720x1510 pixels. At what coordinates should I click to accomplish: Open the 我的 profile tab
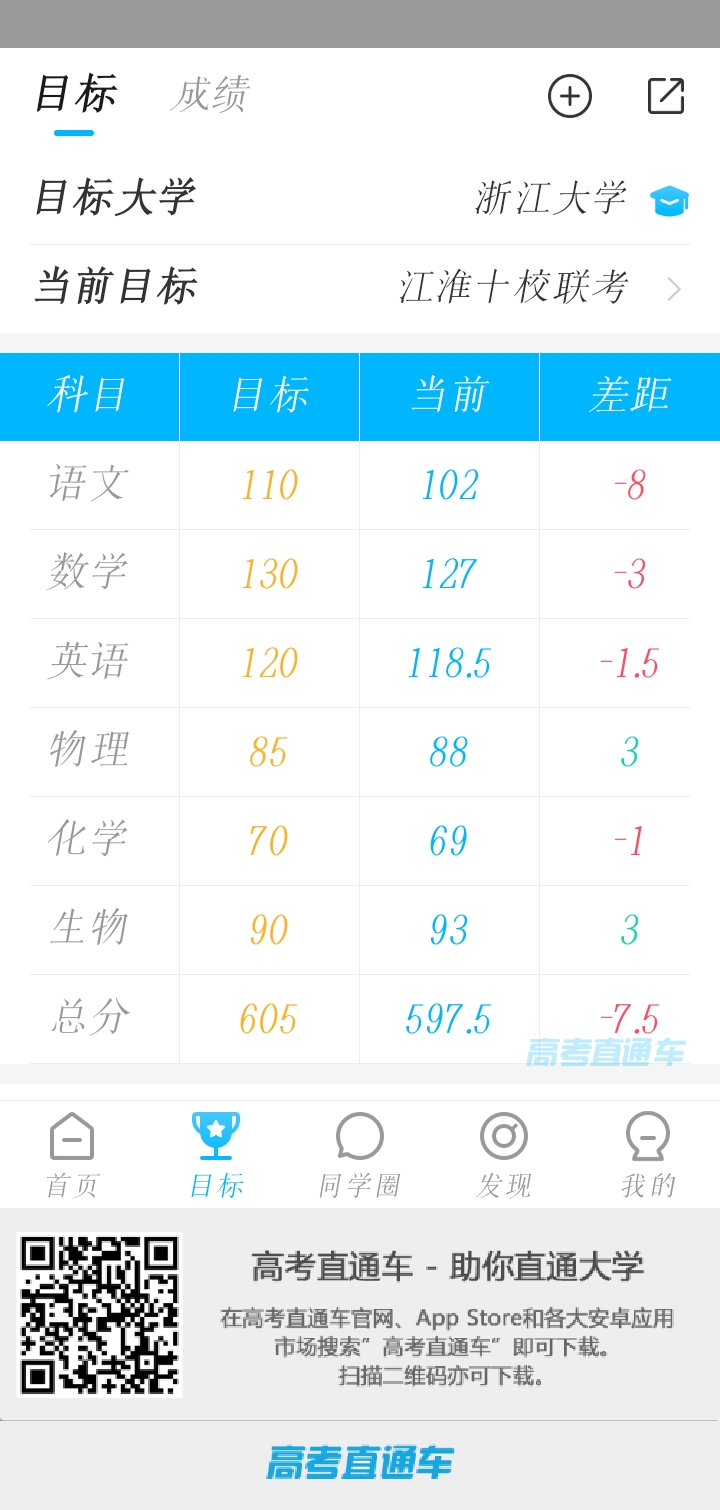click(648, 1154)
